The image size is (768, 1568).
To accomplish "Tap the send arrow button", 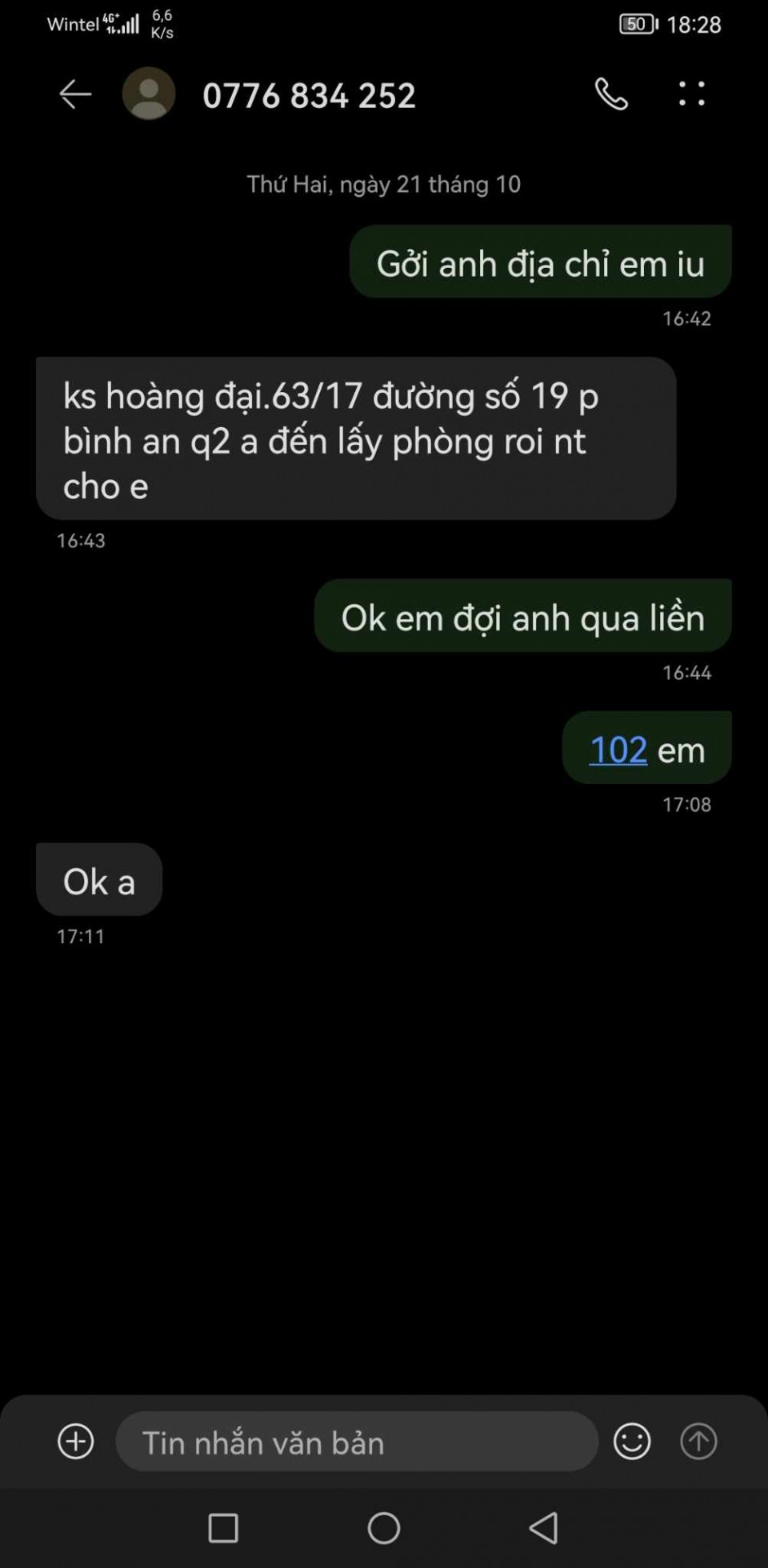I will pos(698,1442).
